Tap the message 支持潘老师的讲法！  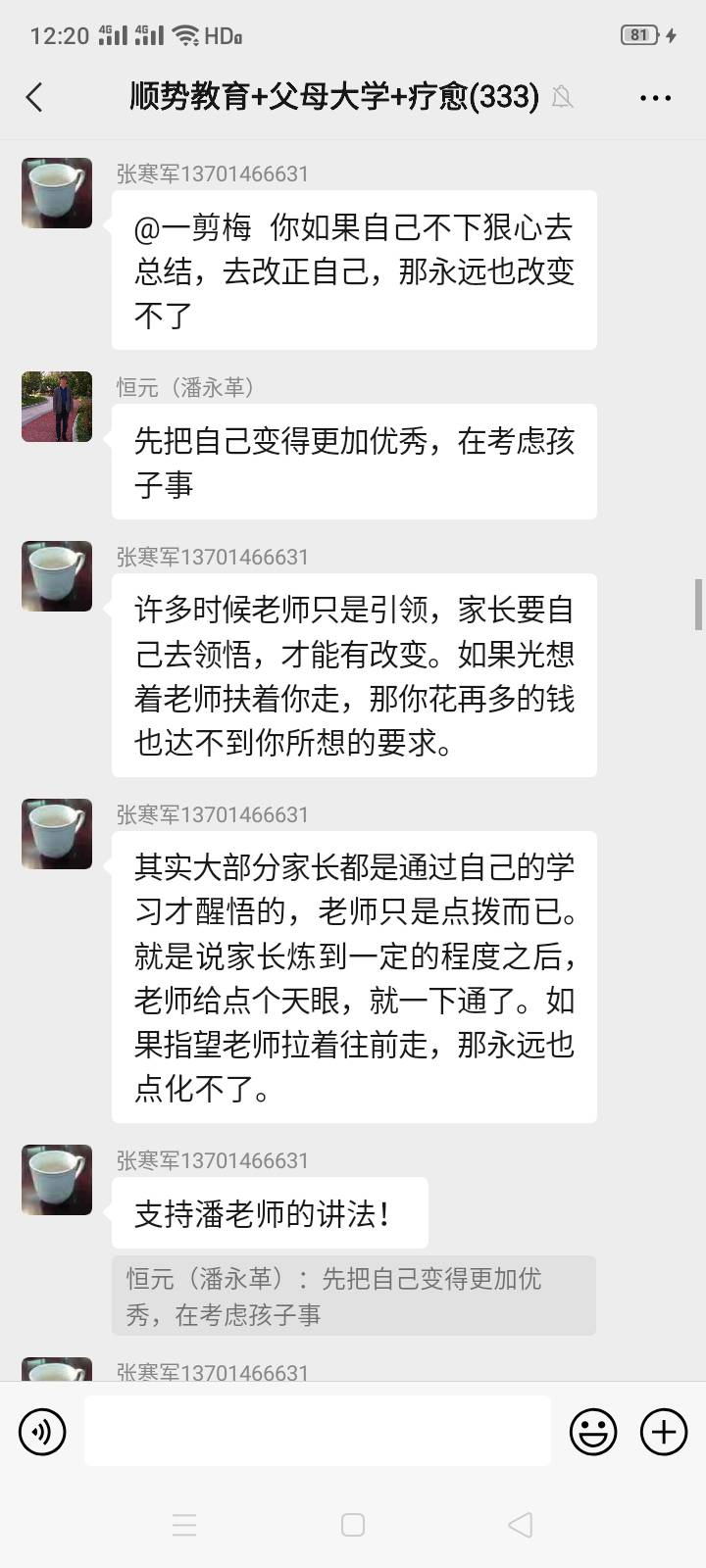270,1212
